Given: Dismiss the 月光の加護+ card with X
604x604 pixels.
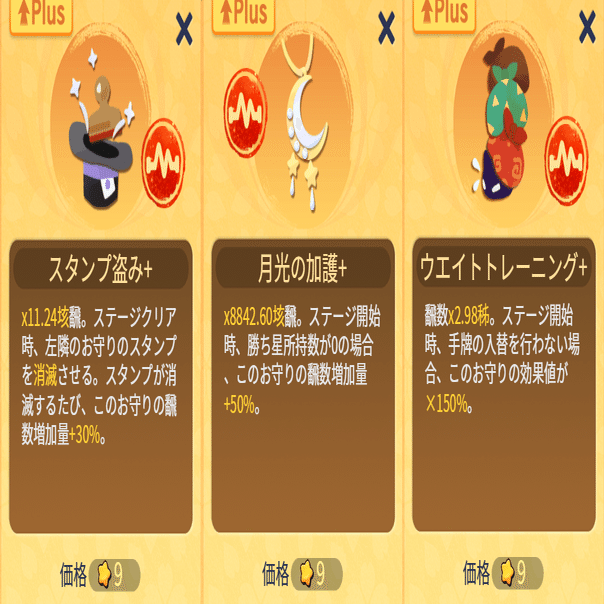Looking at the screenshot, I should 385,31.
